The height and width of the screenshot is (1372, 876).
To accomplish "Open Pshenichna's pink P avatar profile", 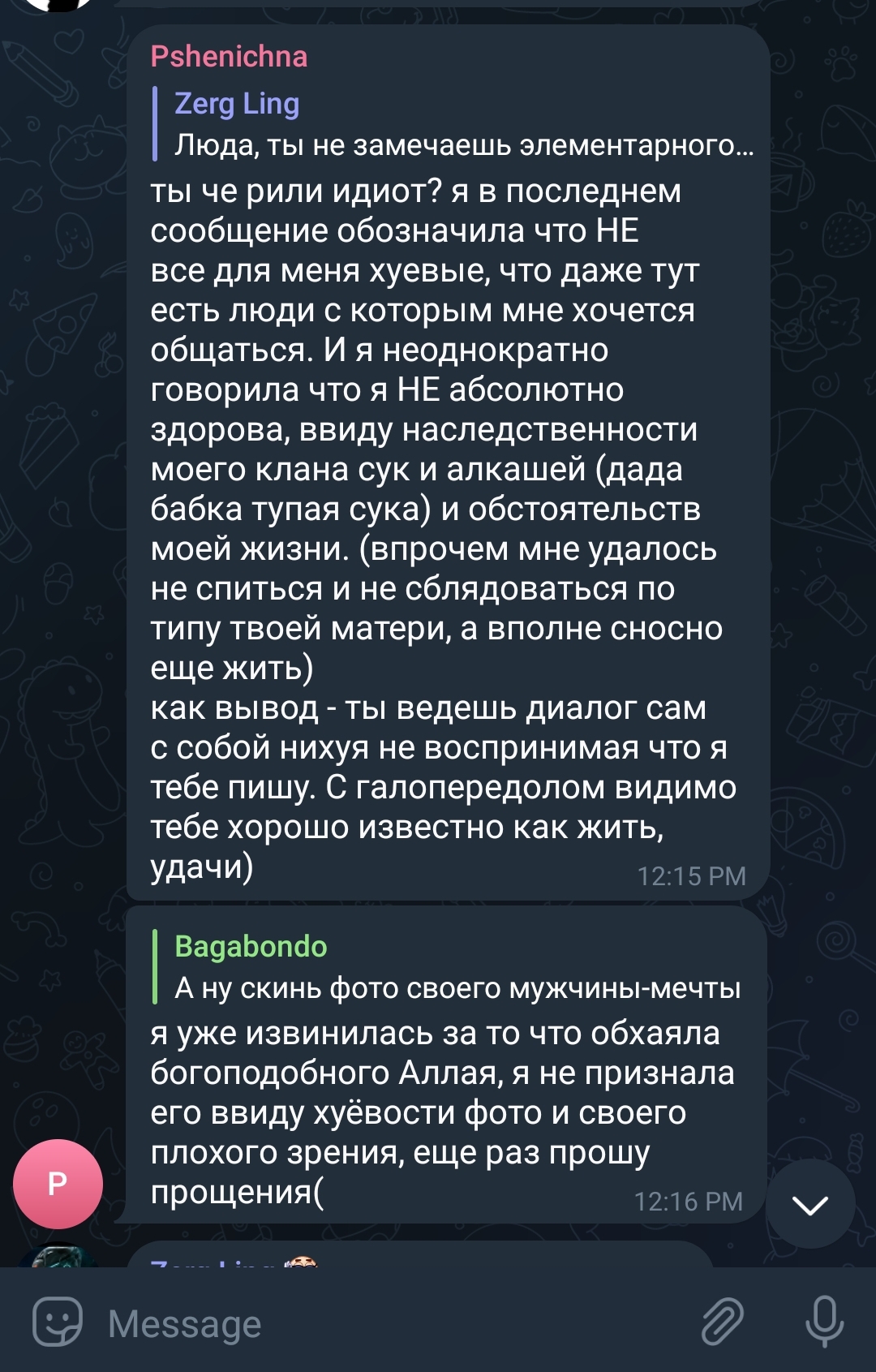I will click(x=58, y=1184).
